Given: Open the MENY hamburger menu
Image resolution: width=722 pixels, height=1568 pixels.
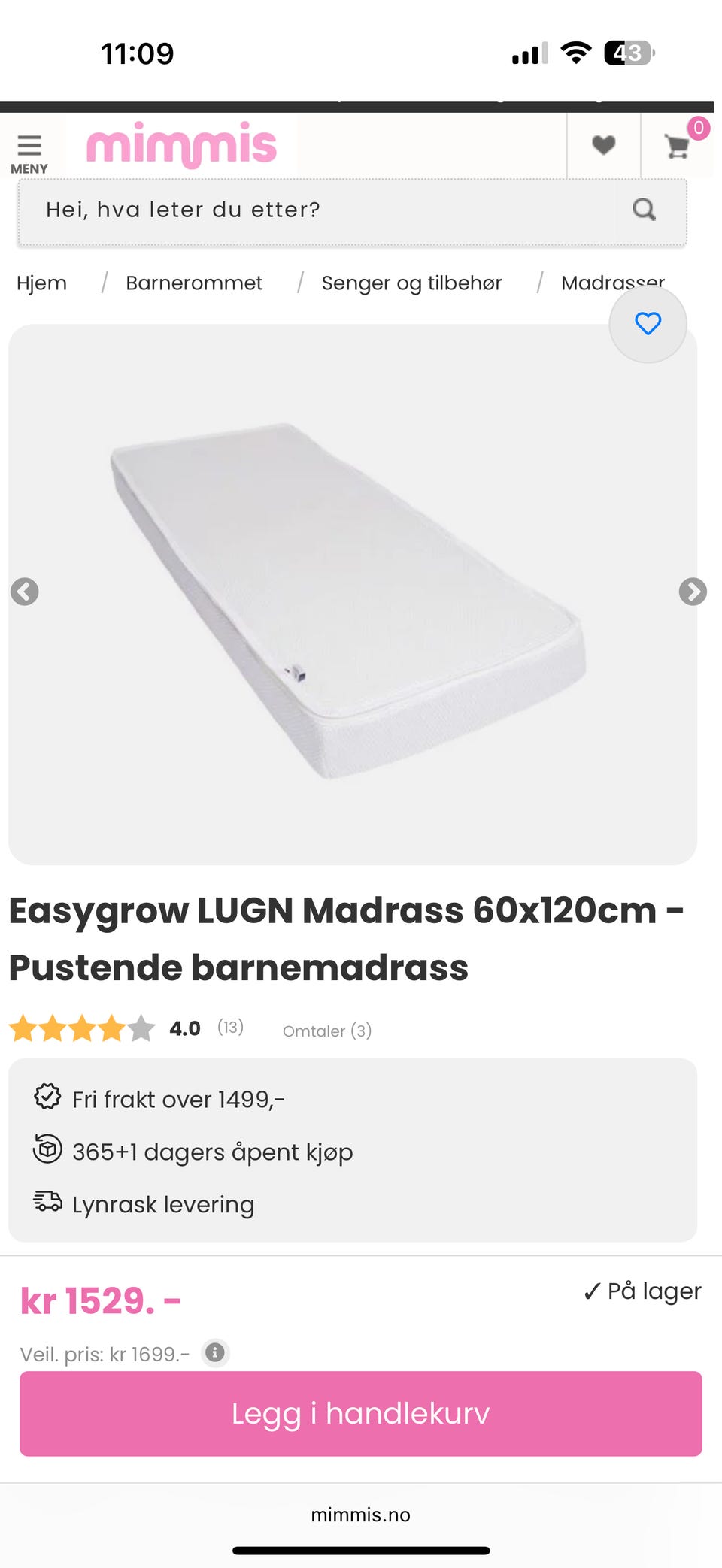Looking at the screenshot, I should click(x=29, y=153).
